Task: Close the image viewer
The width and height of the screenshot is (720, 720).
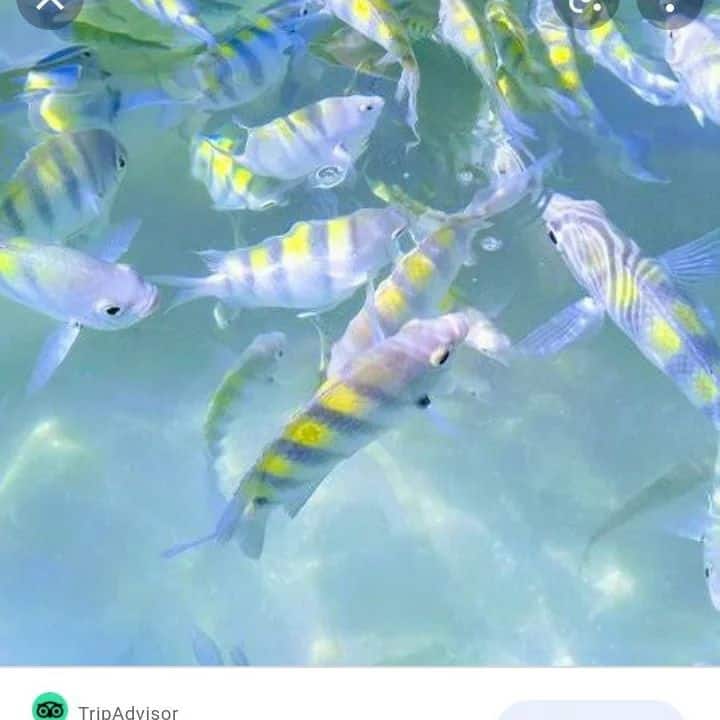Action: [50, 5]
